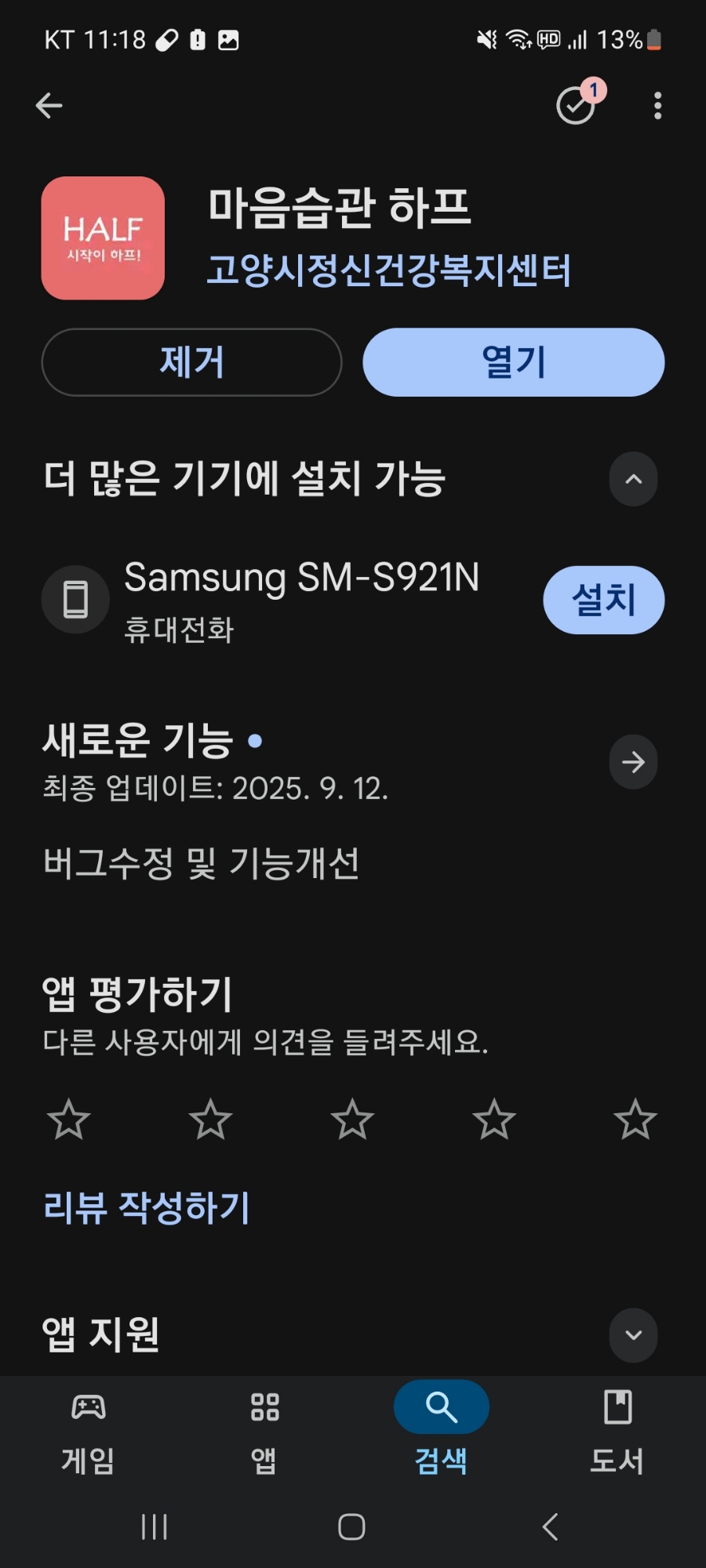The height and width of the screenshot is (1568, 706).
Task: Tap 제거 to uninstall the app
Action: (x=191, y=362)
